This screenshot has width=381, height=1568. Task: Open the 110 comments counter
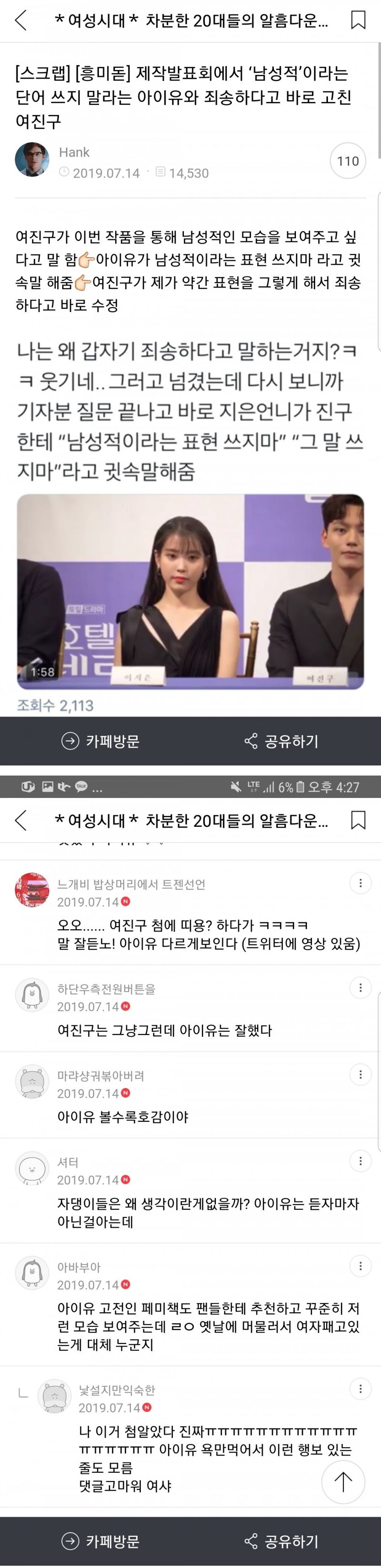(348, 161)
